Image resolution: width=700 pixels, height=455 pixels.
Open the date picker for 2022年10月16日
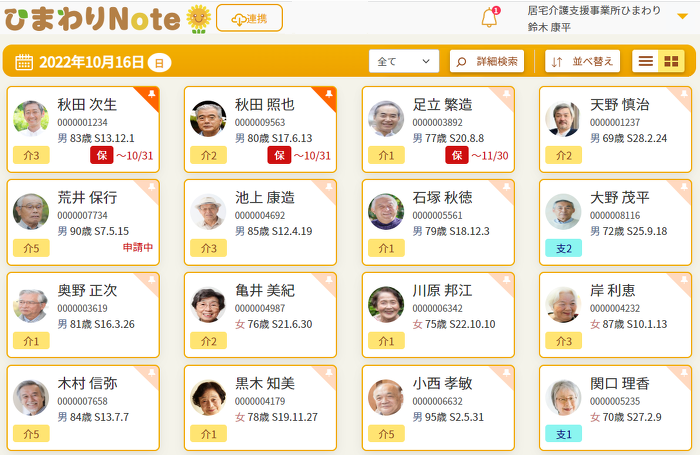click(25, 62)
